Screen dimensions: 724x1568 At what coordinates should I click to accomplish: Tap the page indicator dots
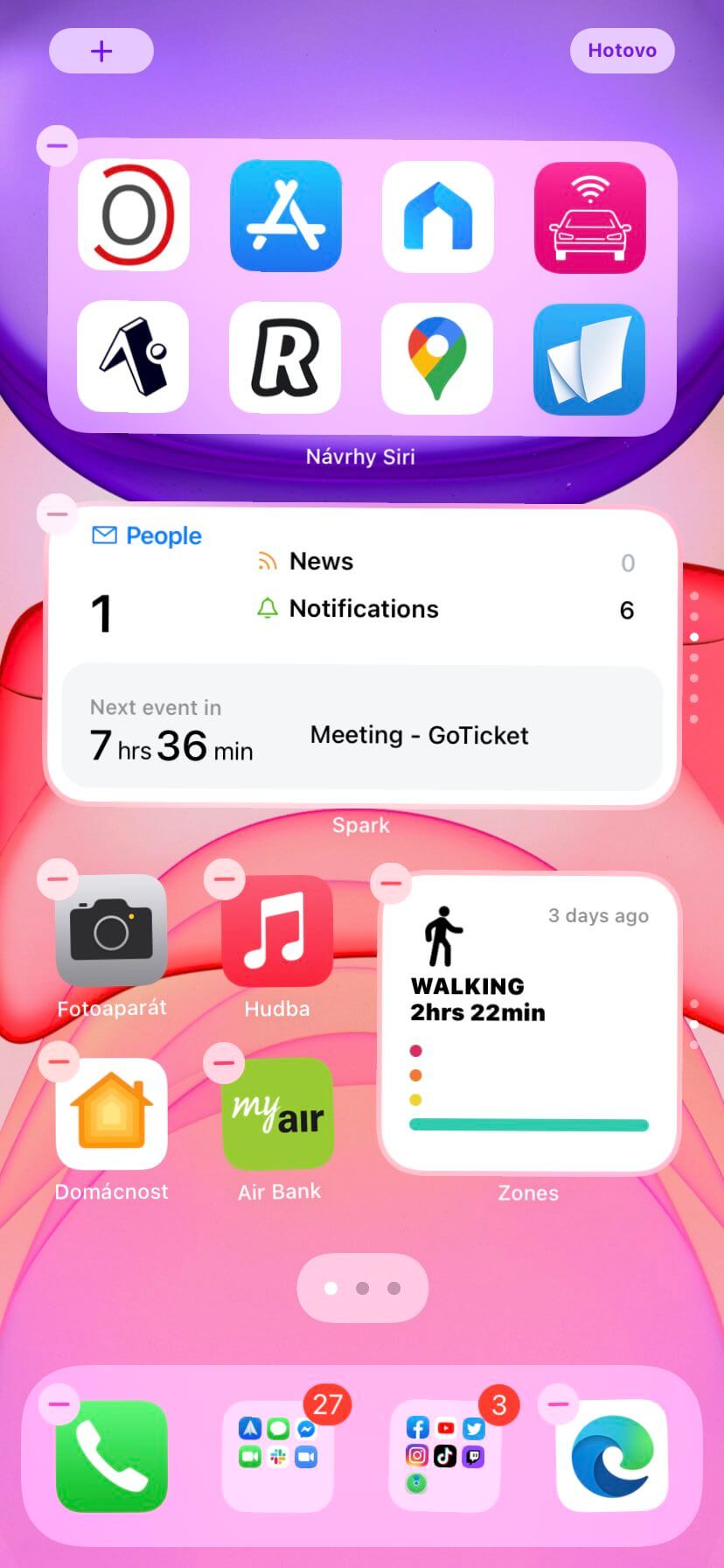[363, 1288]
